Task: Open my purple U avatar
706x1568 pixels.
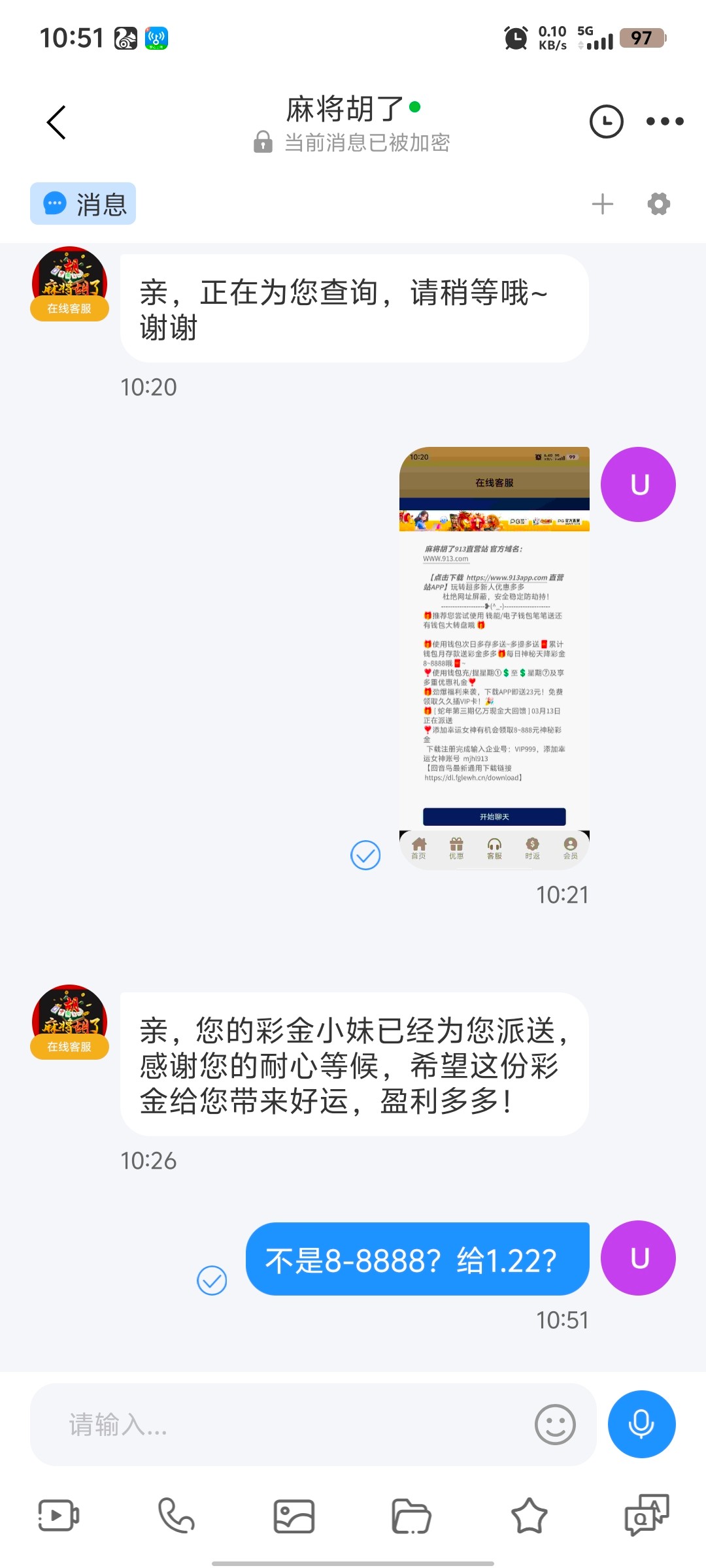Action: click(x=638, y=484)
